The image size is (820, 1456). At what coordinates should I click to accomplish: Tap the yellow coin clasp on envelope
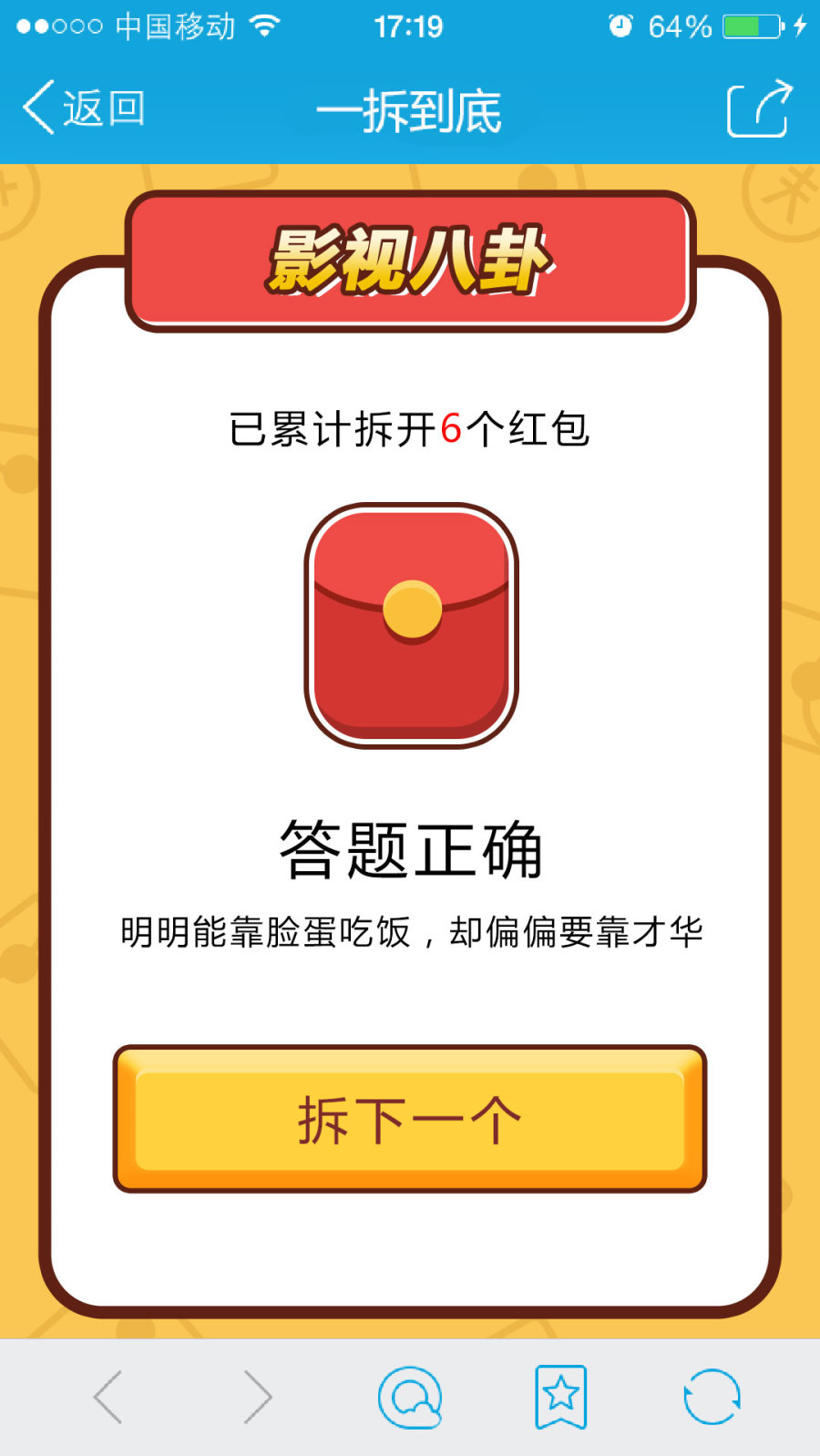(x=412, y=611)
